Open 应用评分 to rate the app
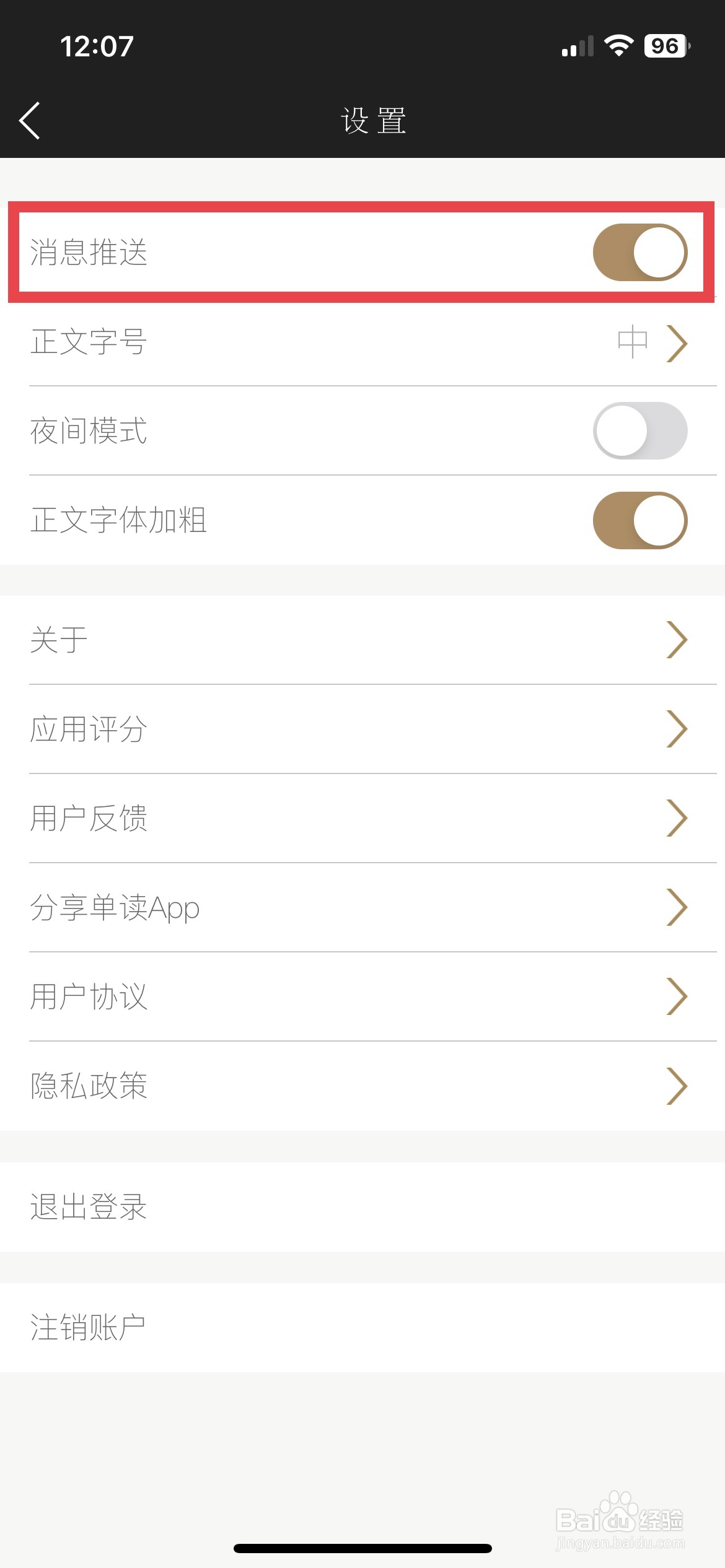Viewport: 725px width, 1568px height. coord(362,729)
